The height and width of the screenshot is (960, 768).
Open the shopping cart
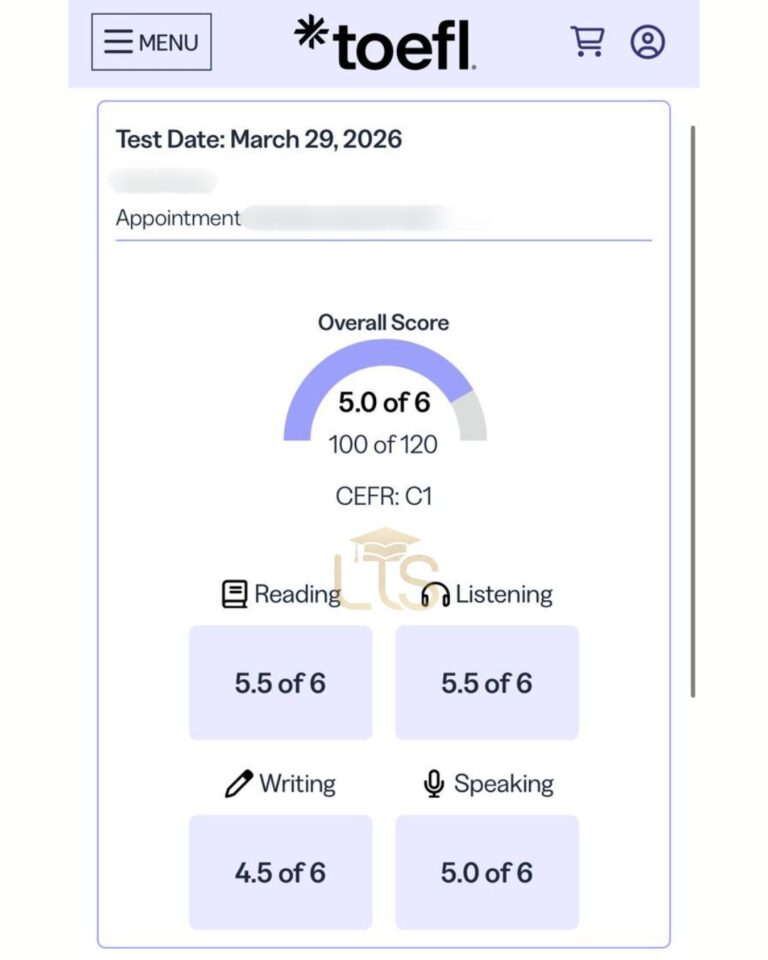click(x=587, y=41)
